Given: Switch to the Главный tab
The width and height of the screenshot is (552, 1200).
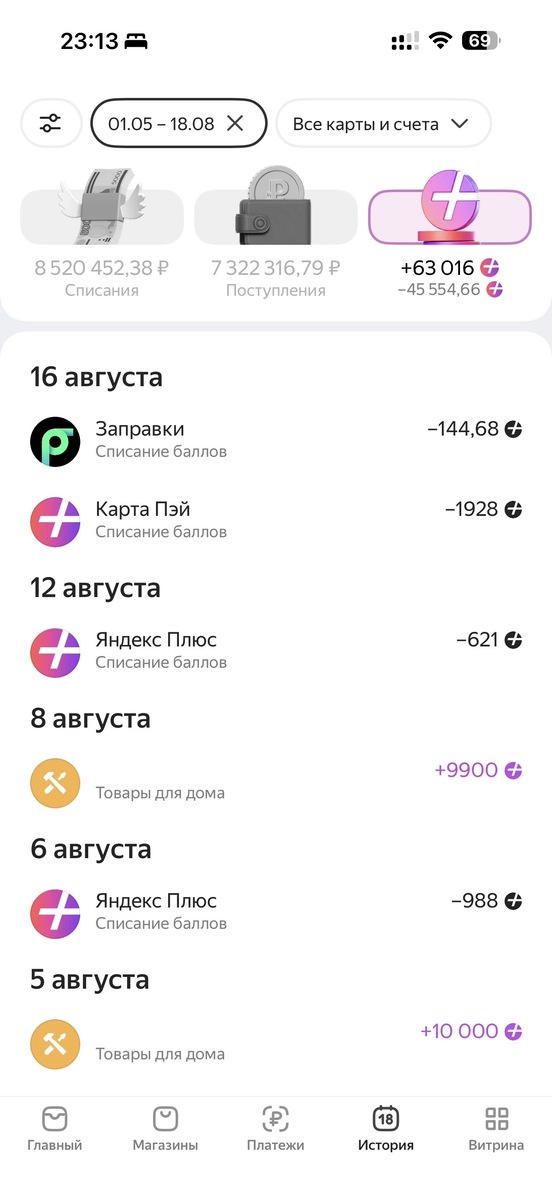Looking at the screenshot, I should pos(55,1129).
